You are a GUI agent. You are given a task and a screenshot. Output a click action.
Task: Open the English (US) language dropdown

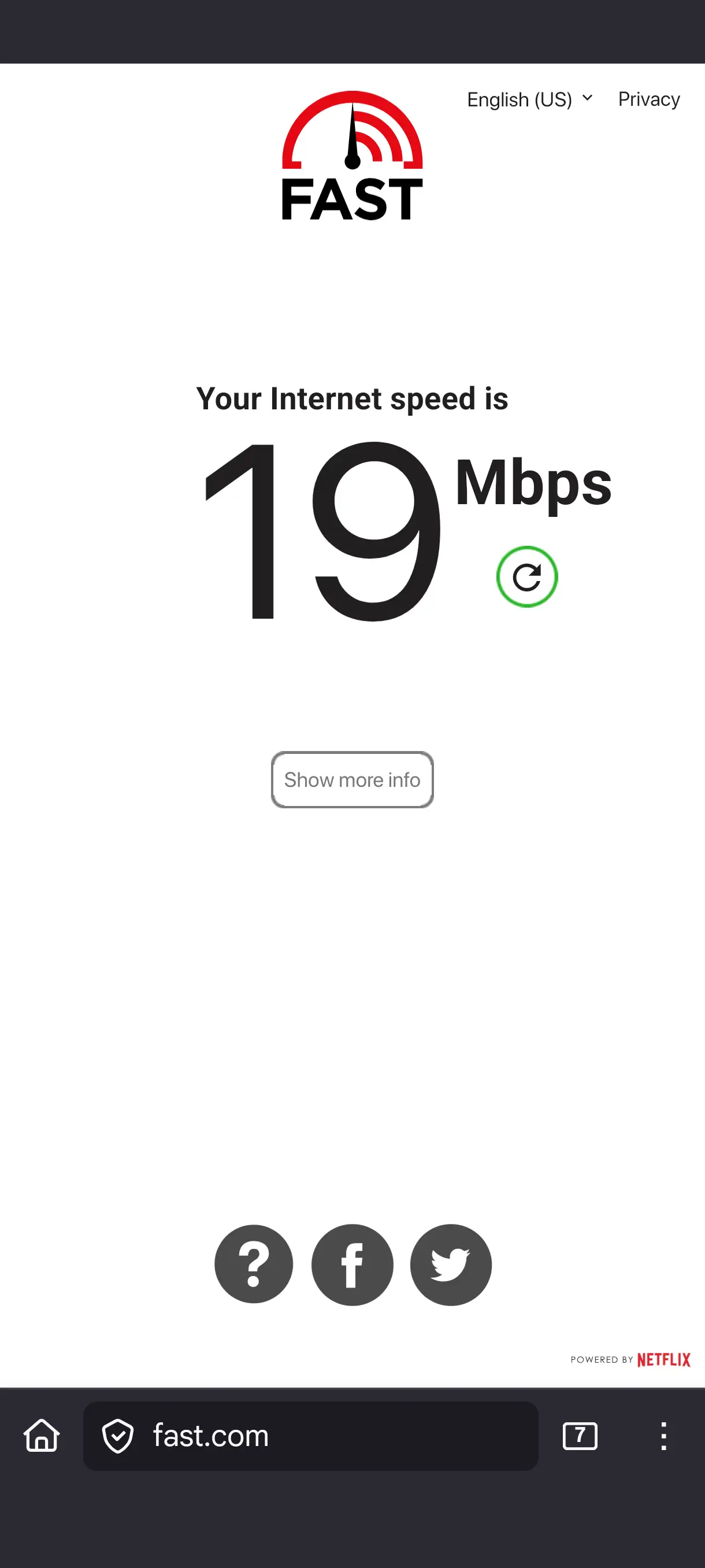529,99
